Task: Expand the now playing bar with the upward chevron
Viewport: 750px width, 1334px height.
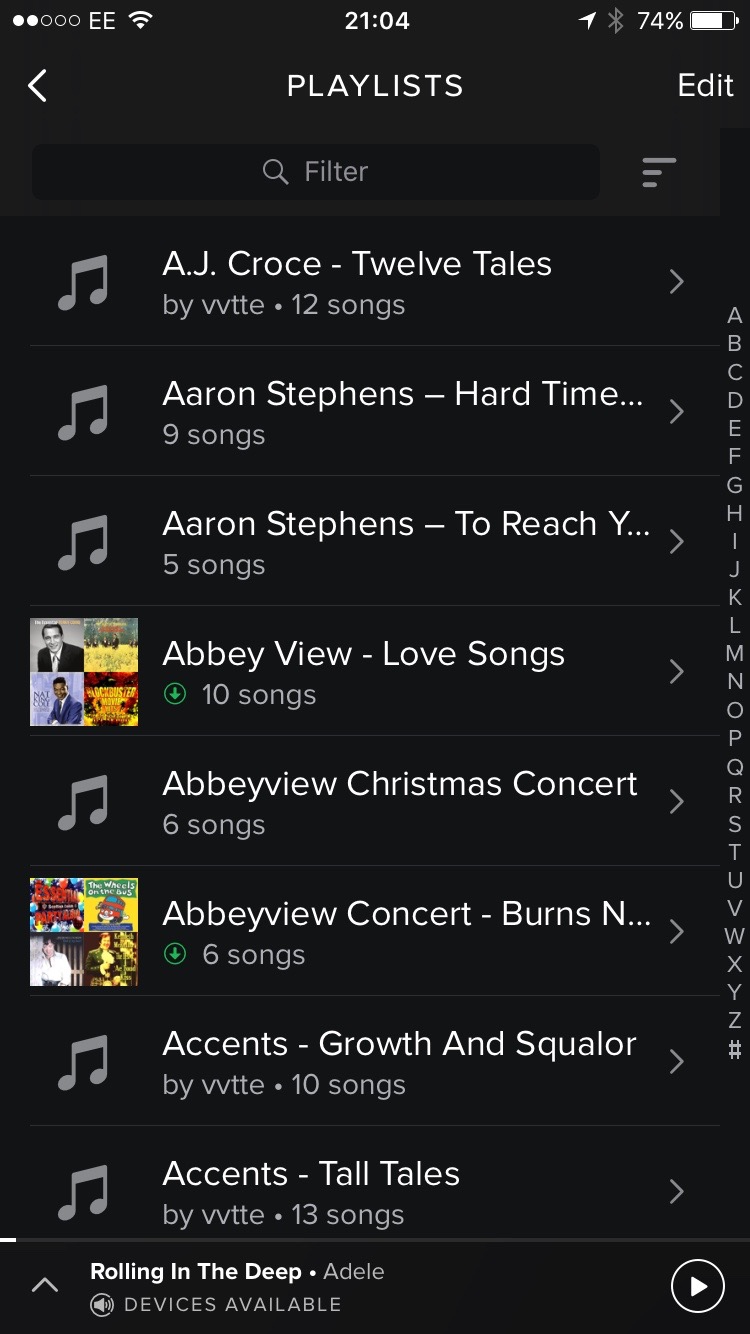Action: [x=44, y=1287]
